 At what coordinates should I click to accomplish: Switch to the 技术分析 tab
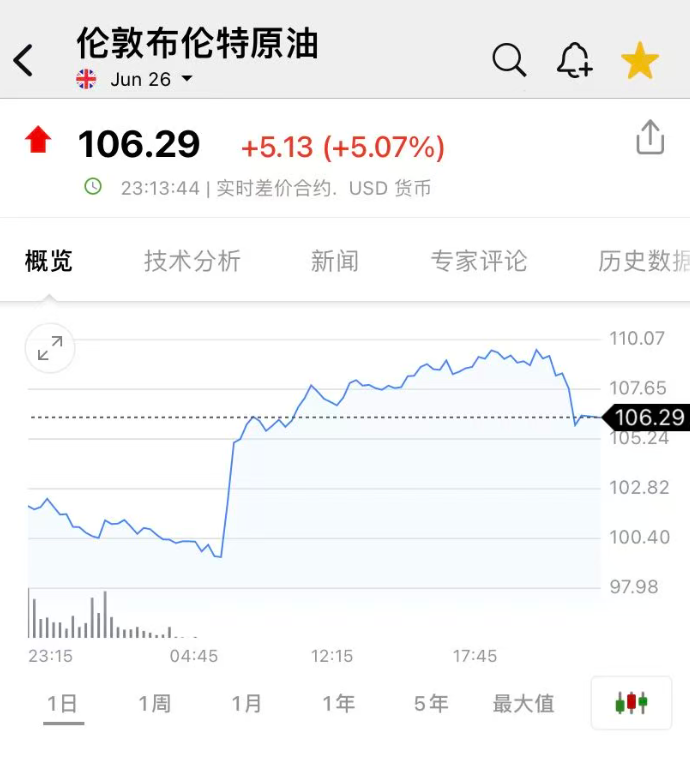pyautogui.click(x=192, y=262)
